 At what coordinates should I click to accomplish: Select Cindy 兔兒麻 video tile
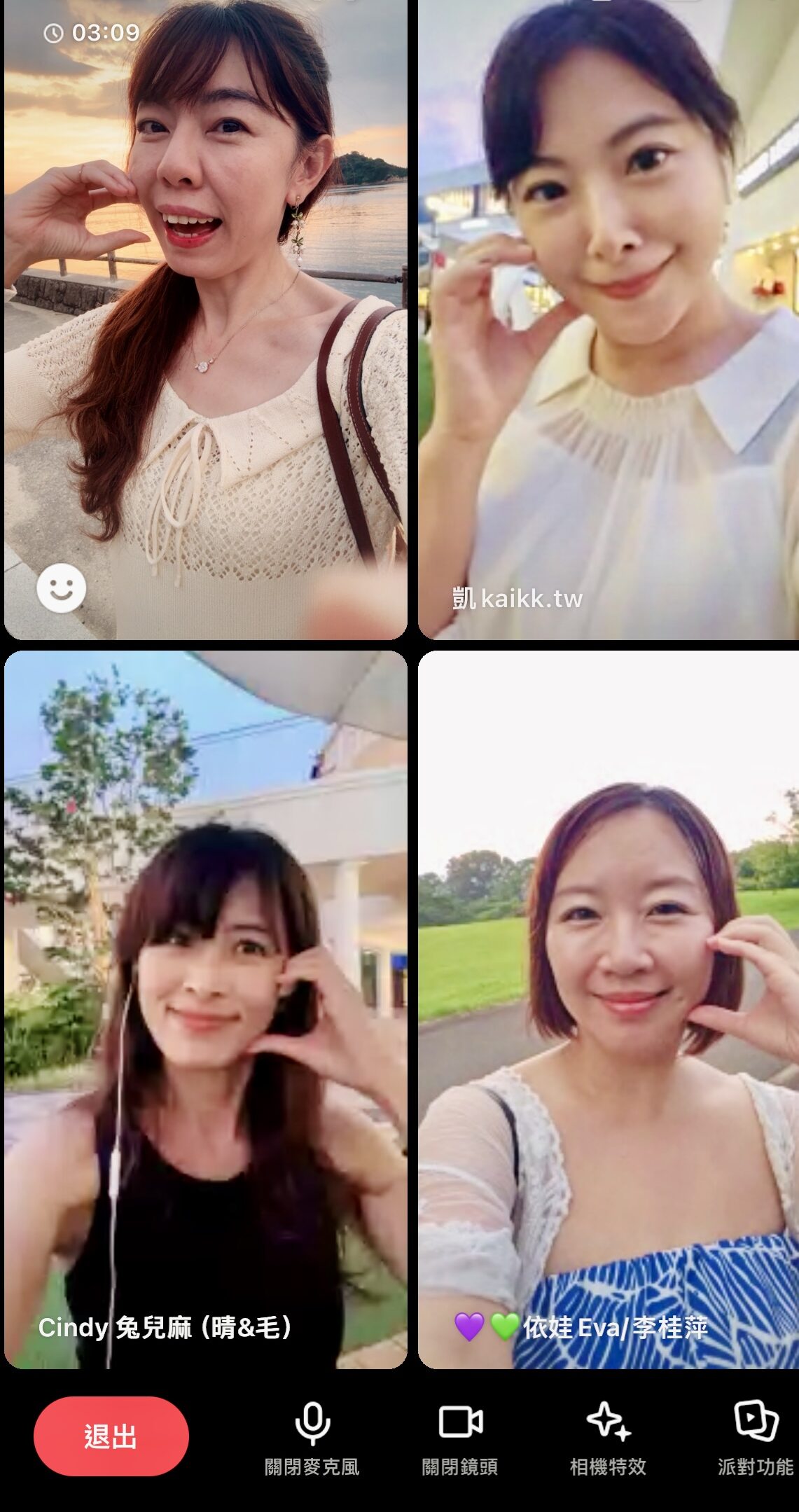206,1009
